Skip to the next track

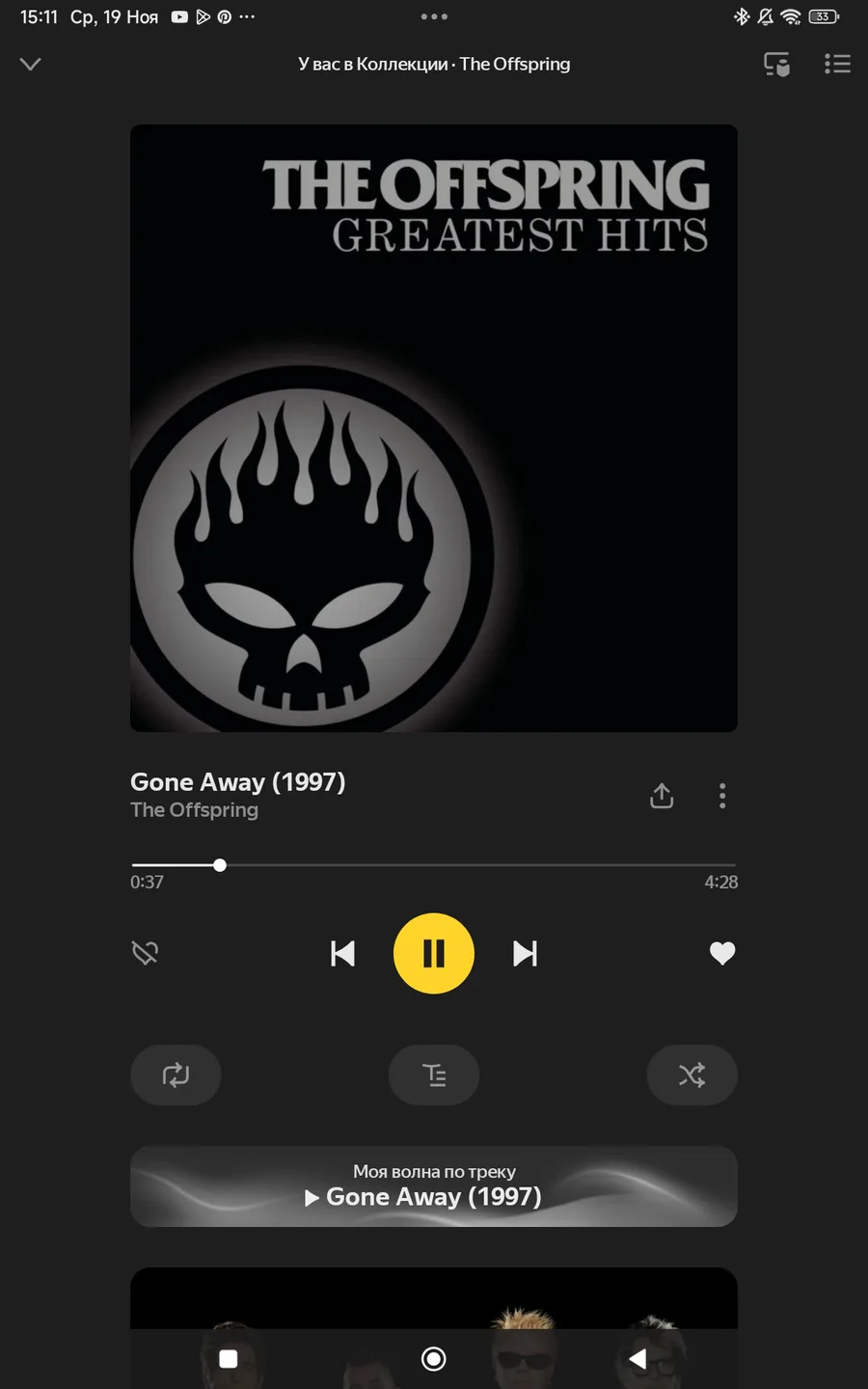pyautogui.click(x=525, y=953)
